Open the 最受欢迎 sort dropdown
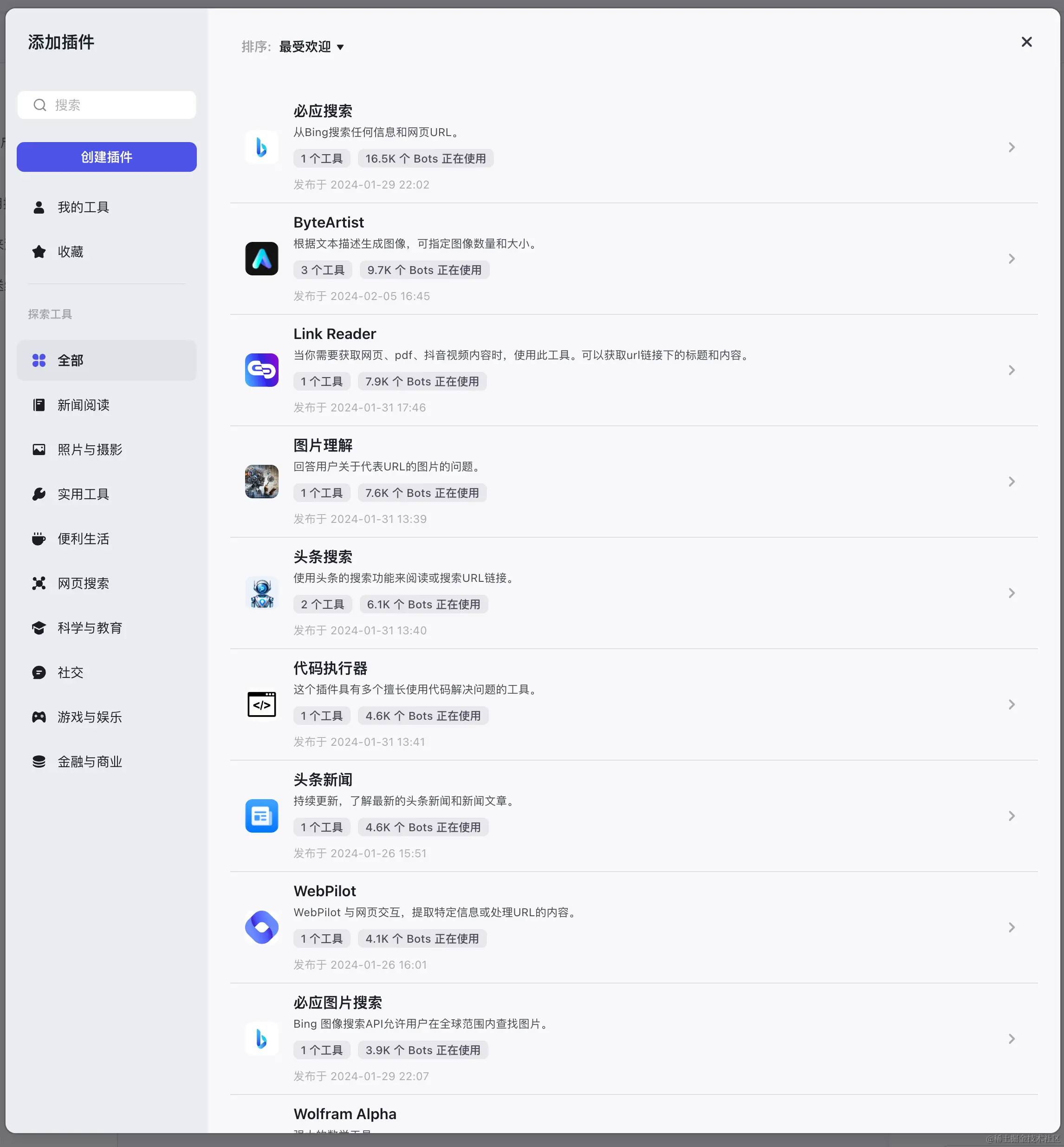The height and width of the screenshot is (1147, 1064). 311,46
